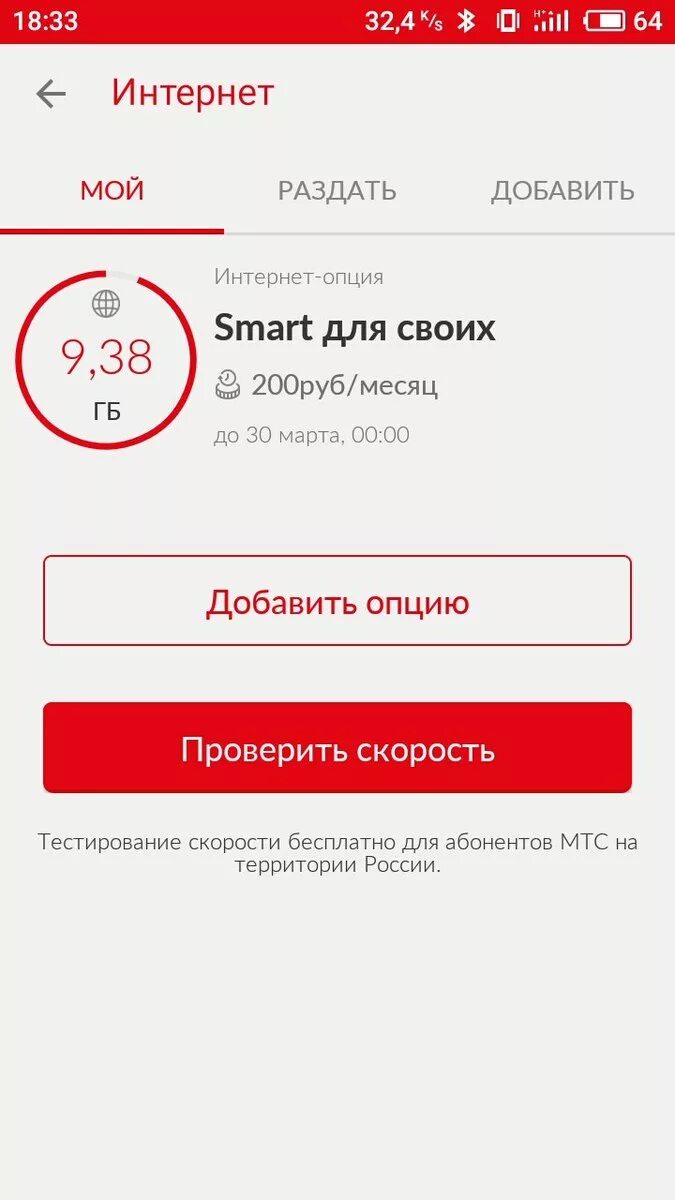This screenshot has height=1200, width=675.
Task: Select the МОЙ tab
Action: point(112,190)
